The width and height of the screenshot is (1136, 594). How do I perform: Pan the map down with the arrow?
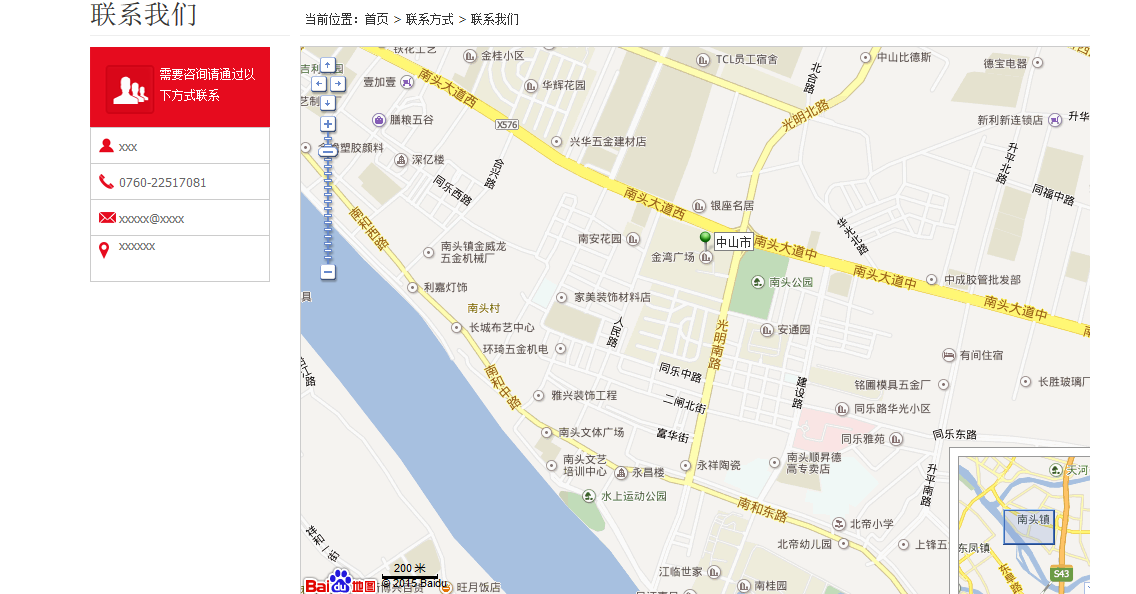328,102
